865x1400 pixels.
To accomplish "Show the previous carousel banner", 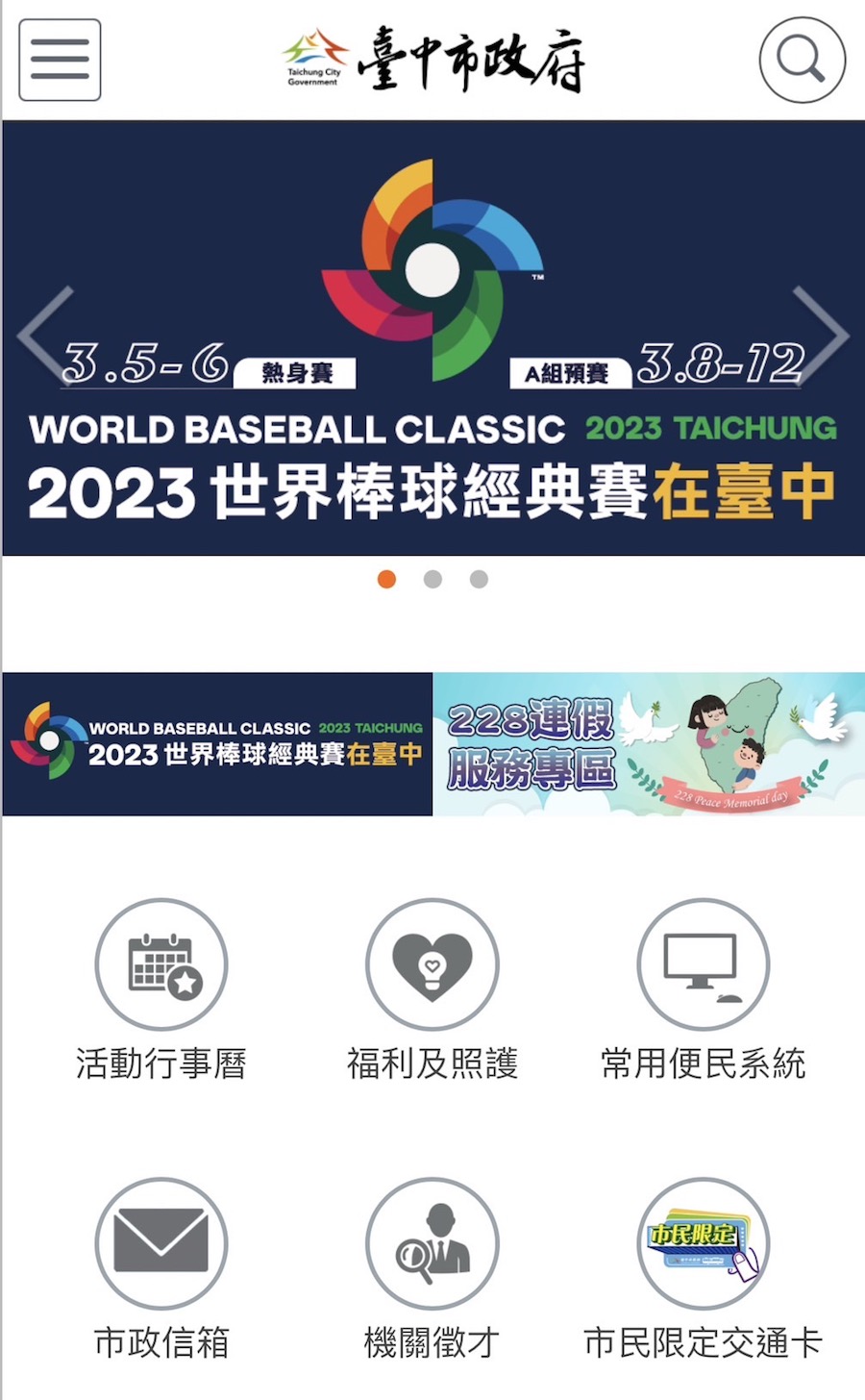I will click(44, 336).
